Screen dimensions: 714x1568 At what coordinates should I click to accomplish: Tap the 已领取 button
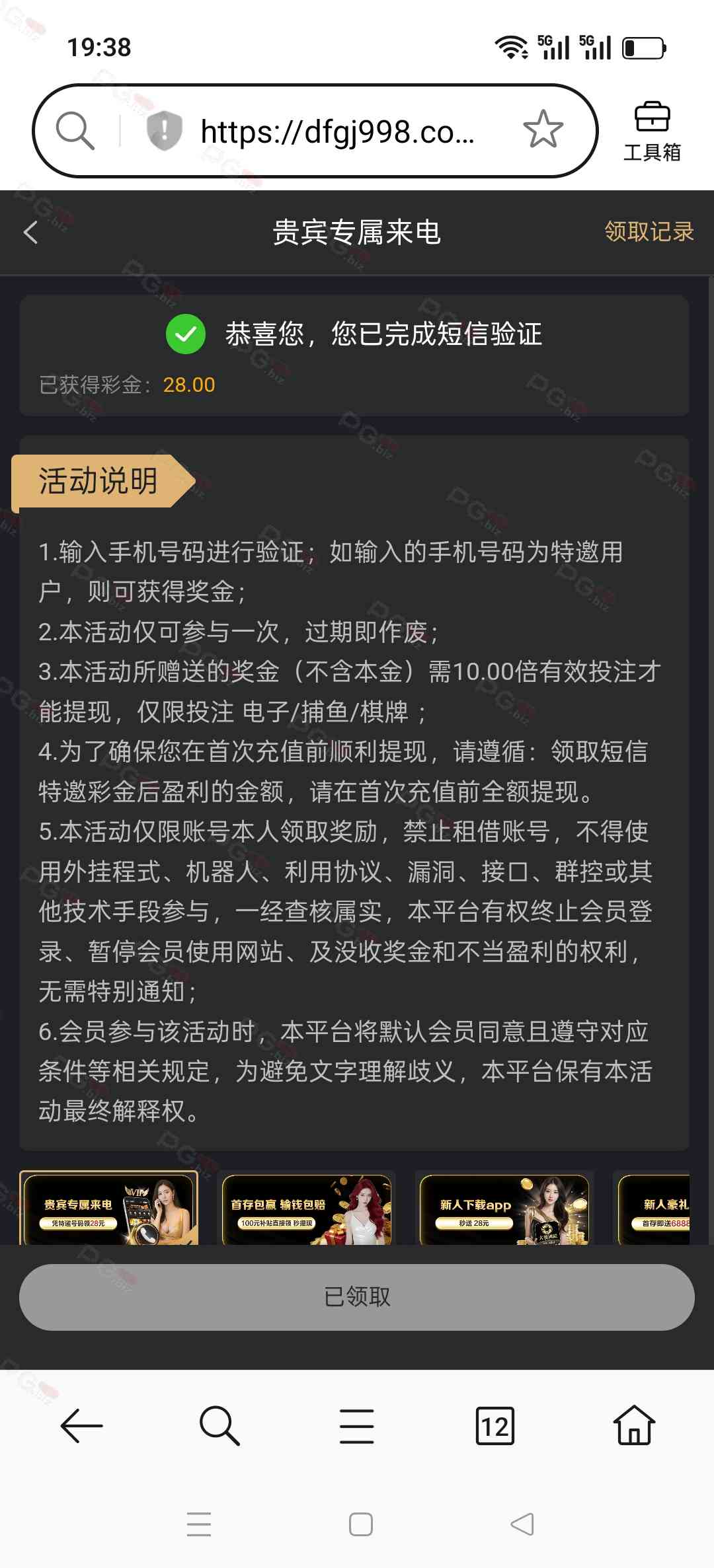click(357, 1296)
